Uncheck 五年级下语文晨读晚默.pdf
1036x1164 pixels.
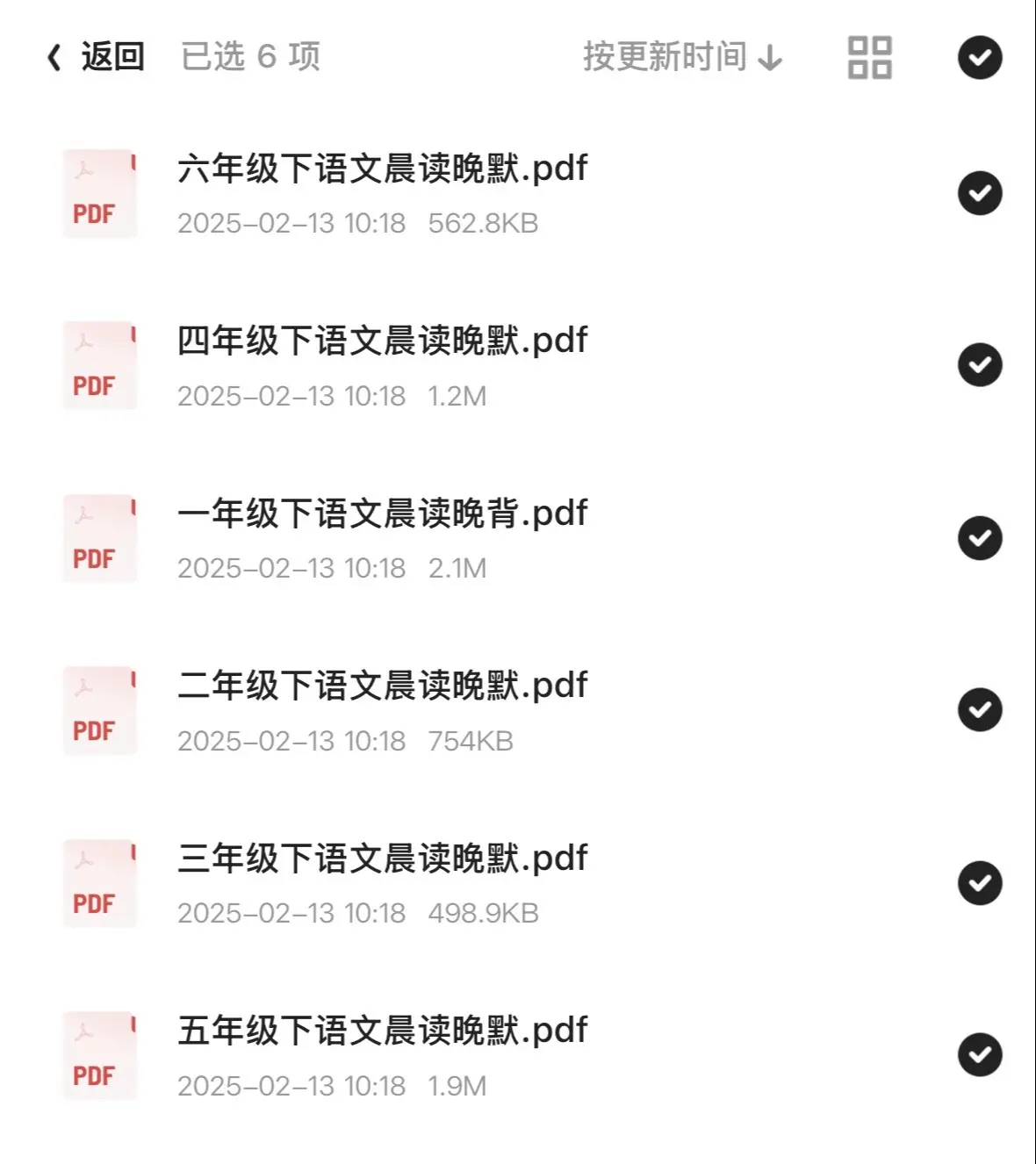point(980,1055)
